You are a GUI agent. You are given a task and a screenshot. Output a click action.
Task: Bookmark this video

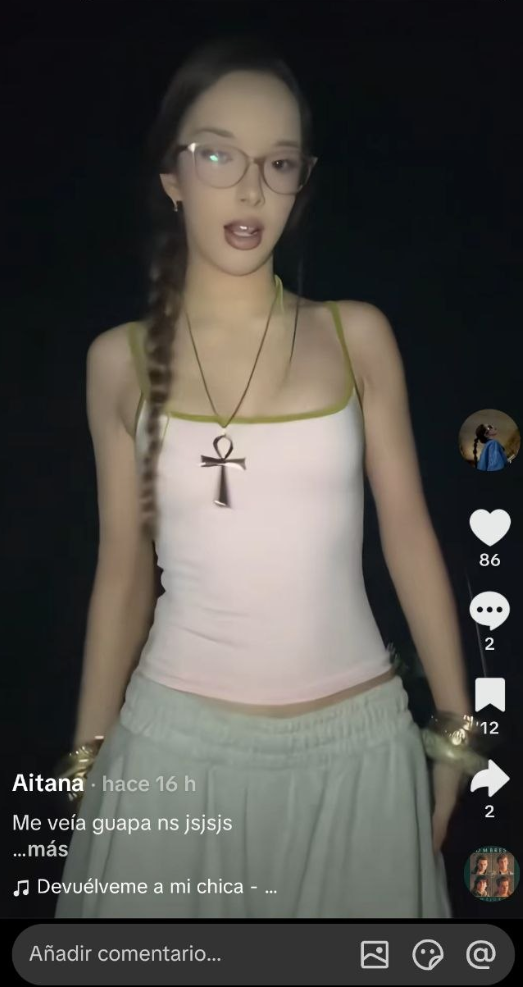click(x=490, y=695)
